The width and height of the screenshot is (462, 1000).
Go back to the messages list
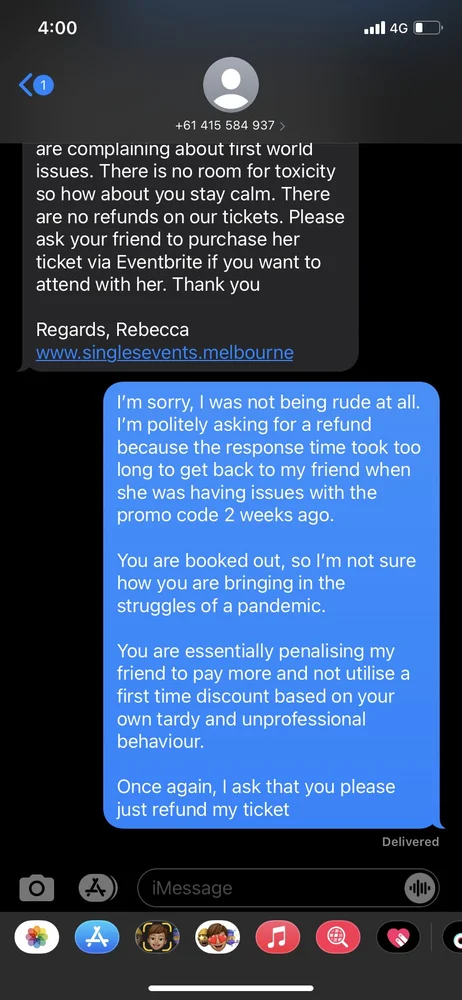pos(36,85)
